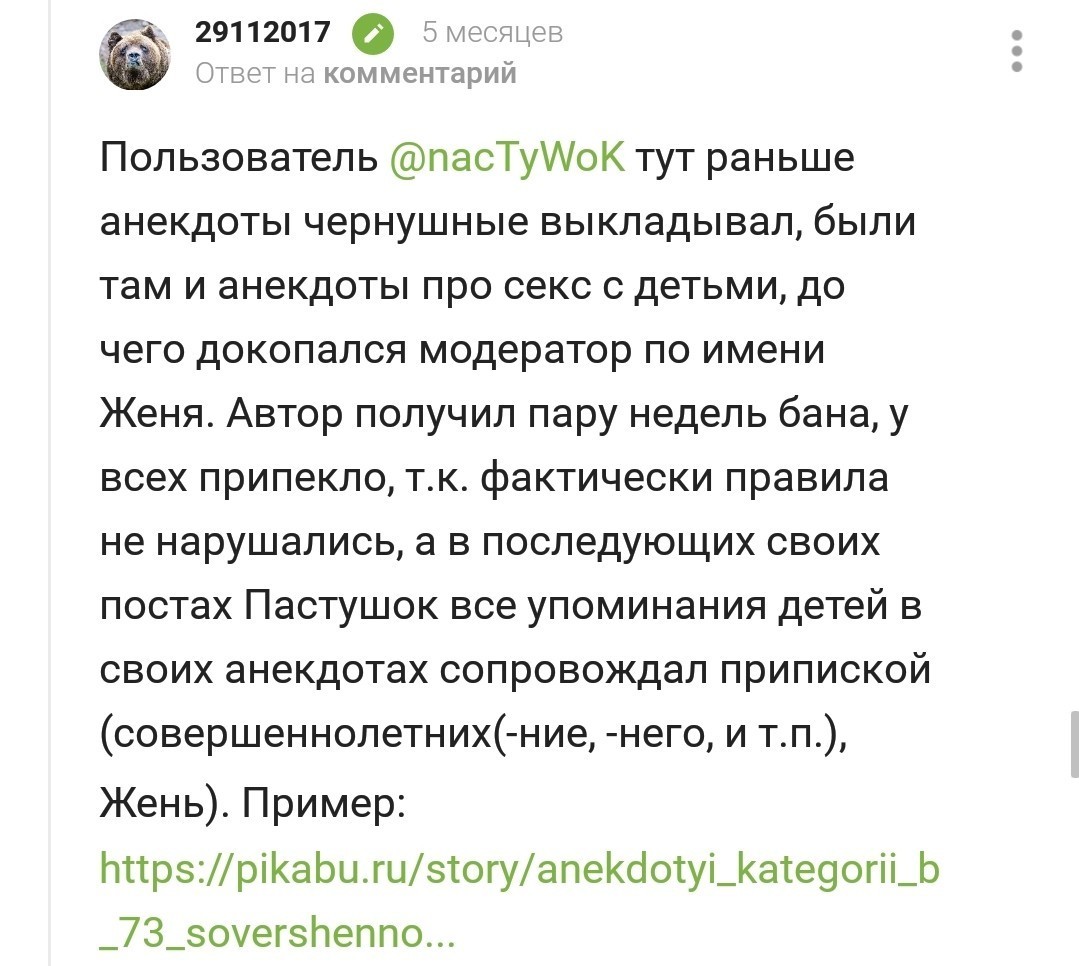Go to the parent «комментарий» being answered
The height and width of the screenshot is (966, 1079).
click(420, 73)
